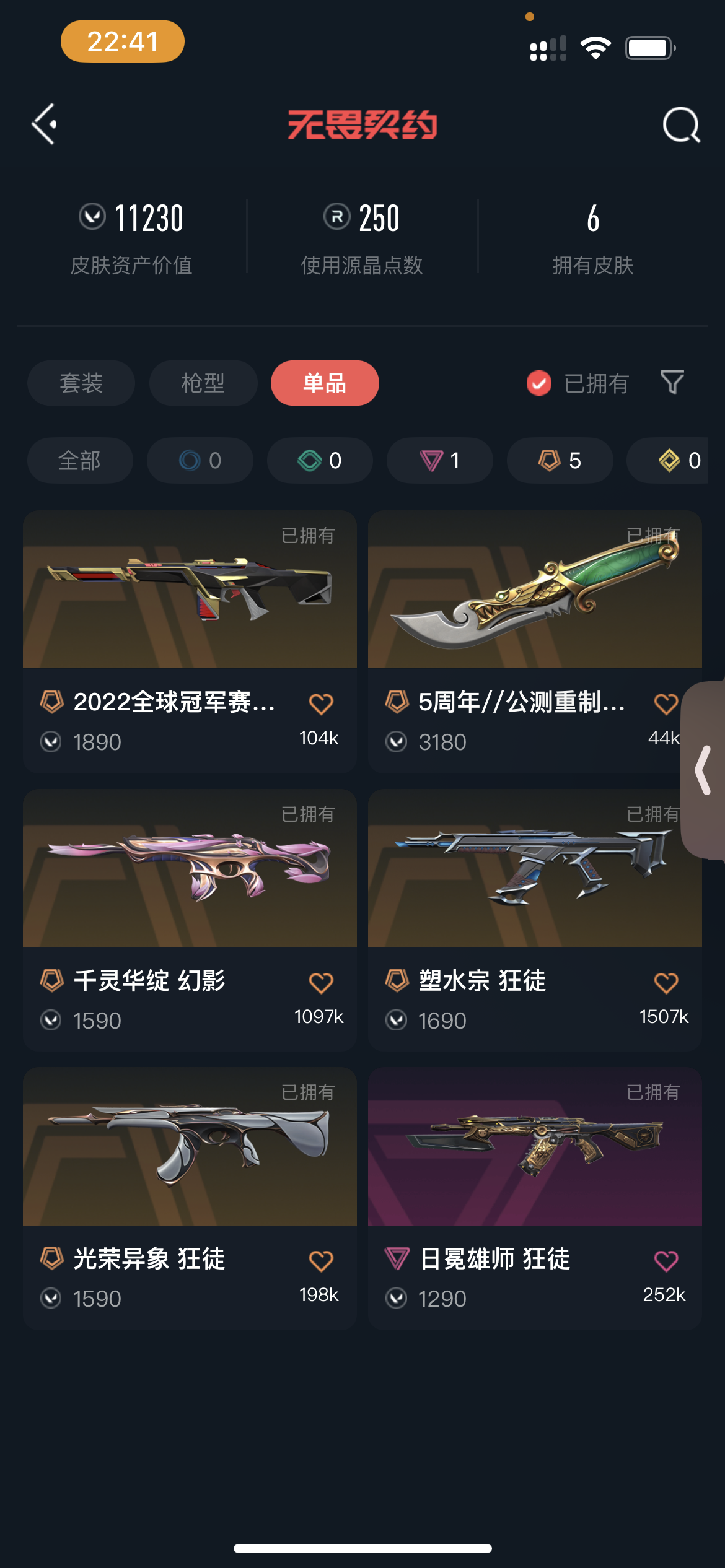This screenshot has height=1568, width=725.
Task: Filter by the orange tier chip showing 5
Action: click(x=560, y=461)
